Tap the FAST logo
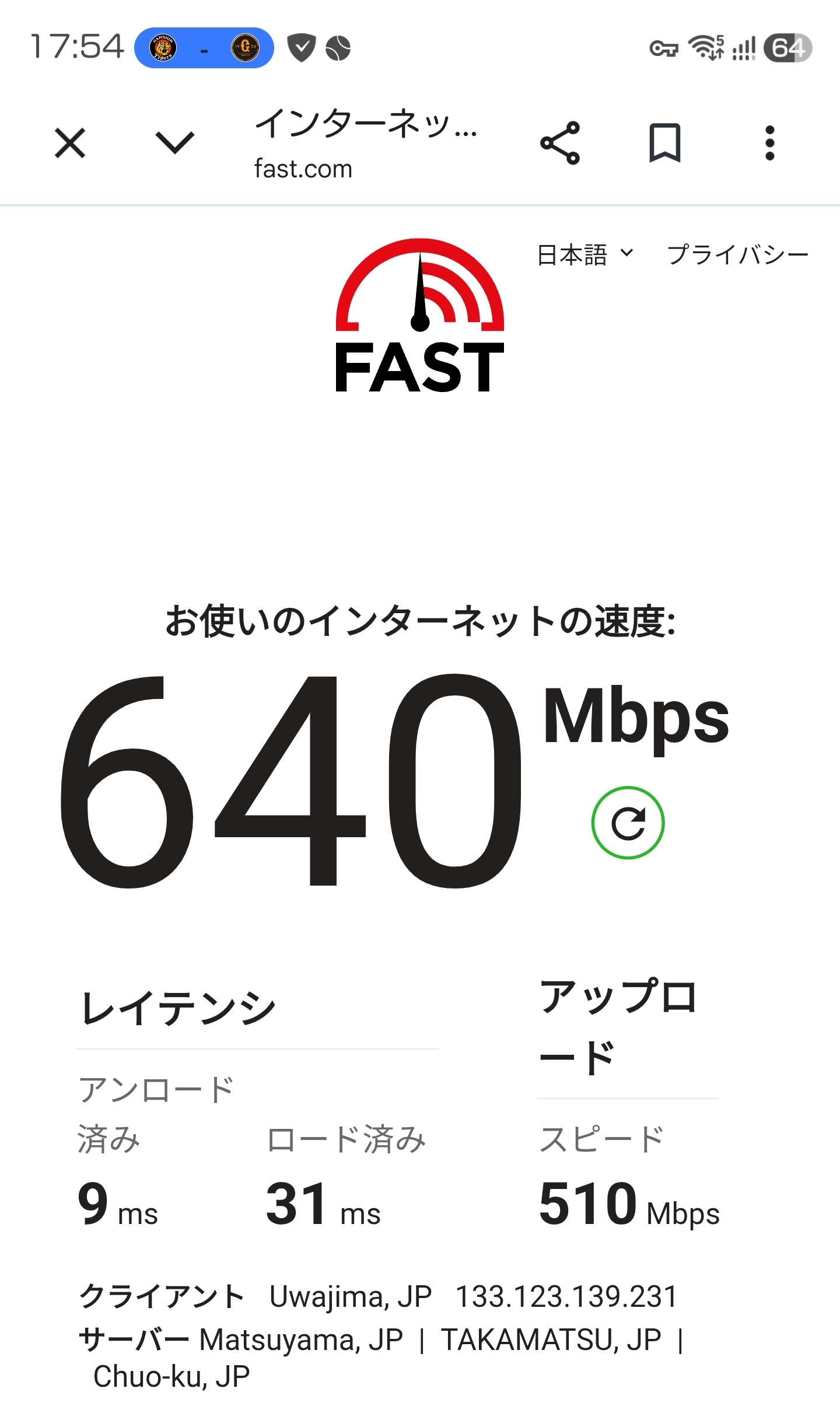 coord(419,316)
